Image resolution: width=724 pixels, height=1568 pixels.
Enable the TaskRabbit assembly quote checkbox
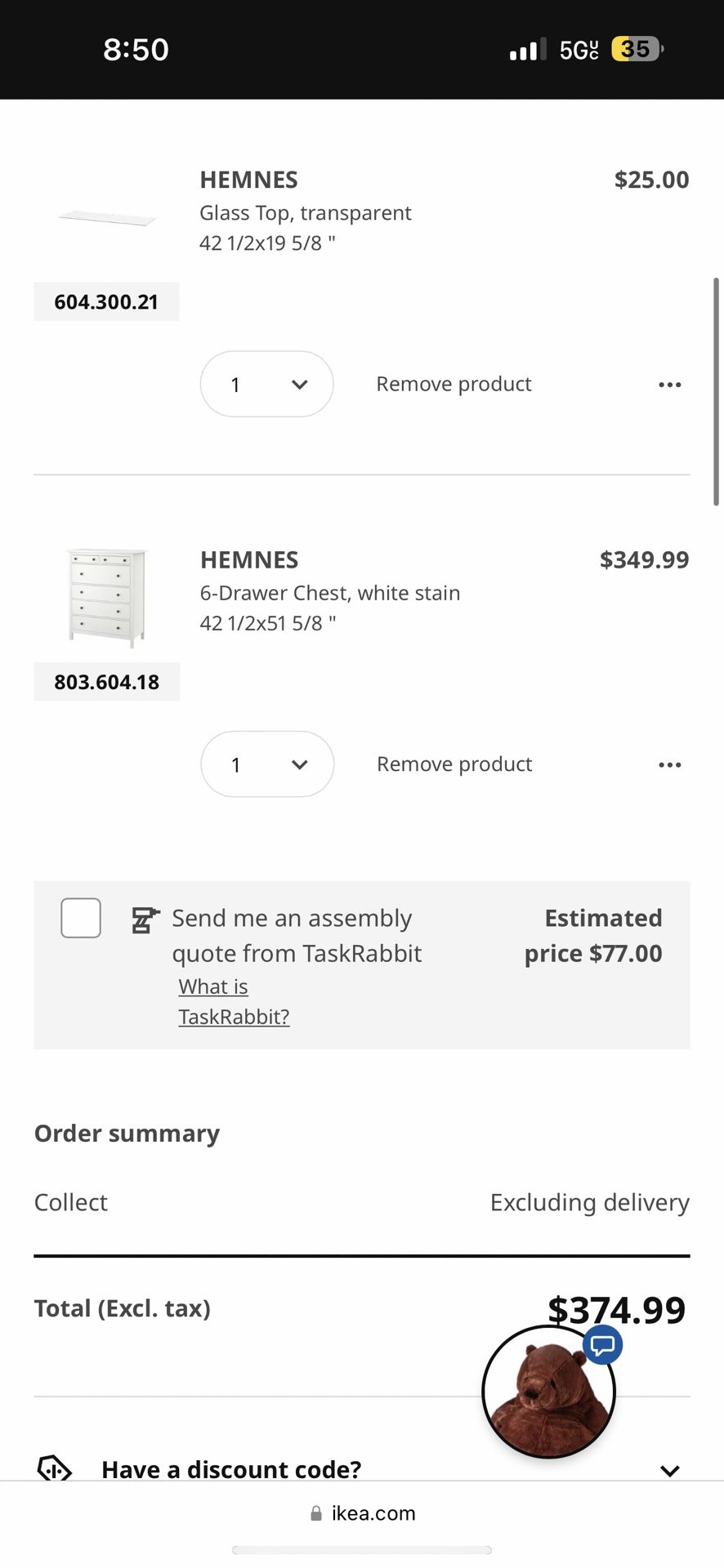pos(80,917)
